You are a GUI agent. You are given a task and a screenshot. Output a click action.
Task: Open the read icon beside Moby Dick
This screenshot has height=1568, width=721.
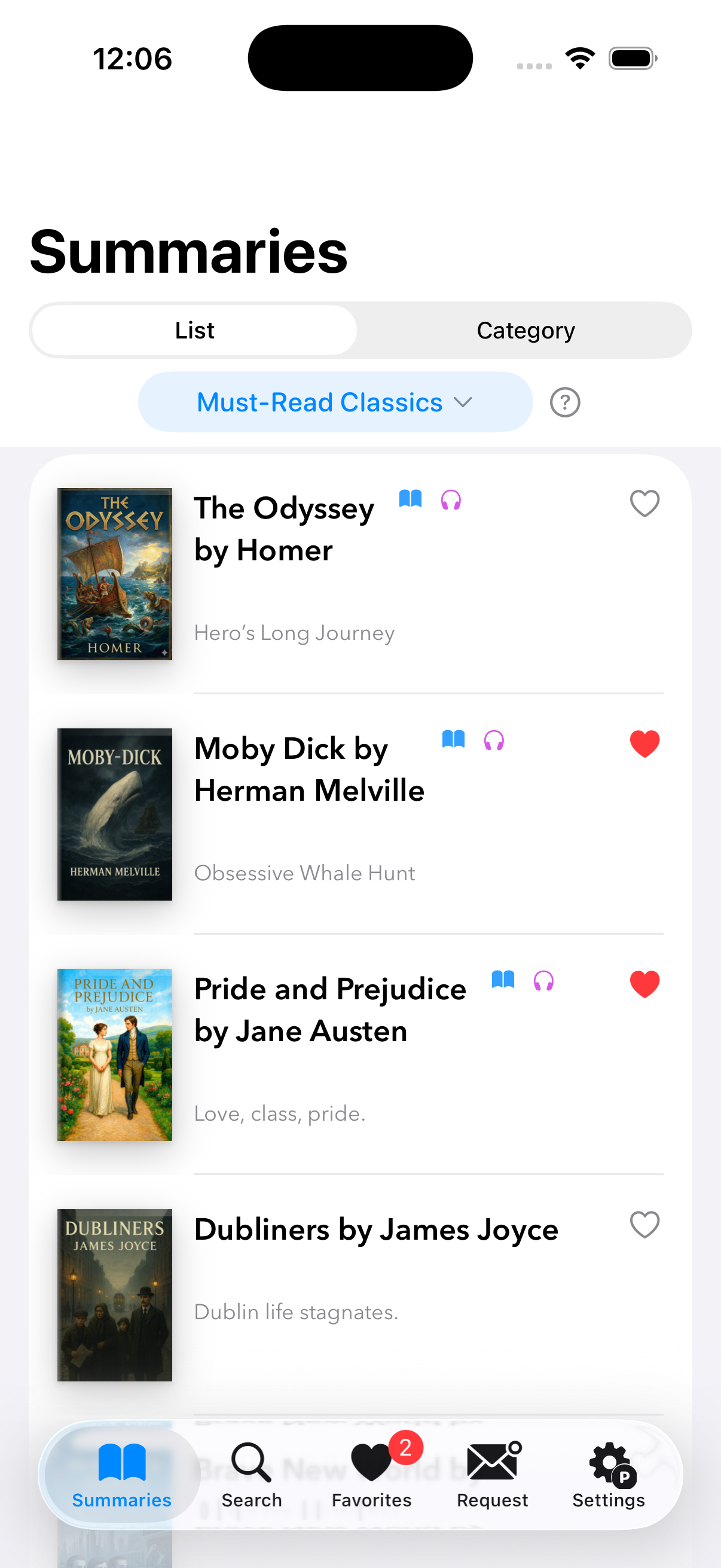453,739
